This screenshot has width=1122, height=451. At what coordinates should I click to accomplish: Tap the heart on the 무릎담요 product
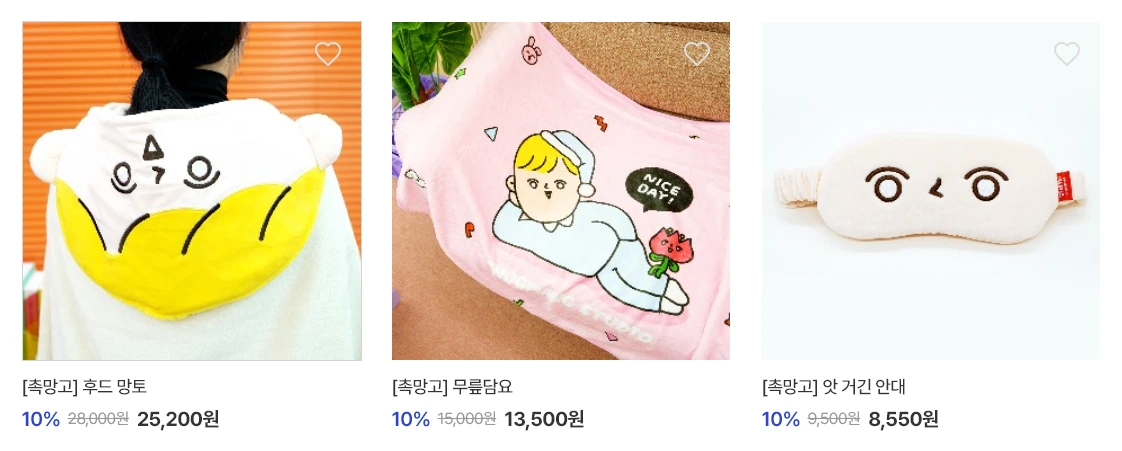(x=697, y=54)
